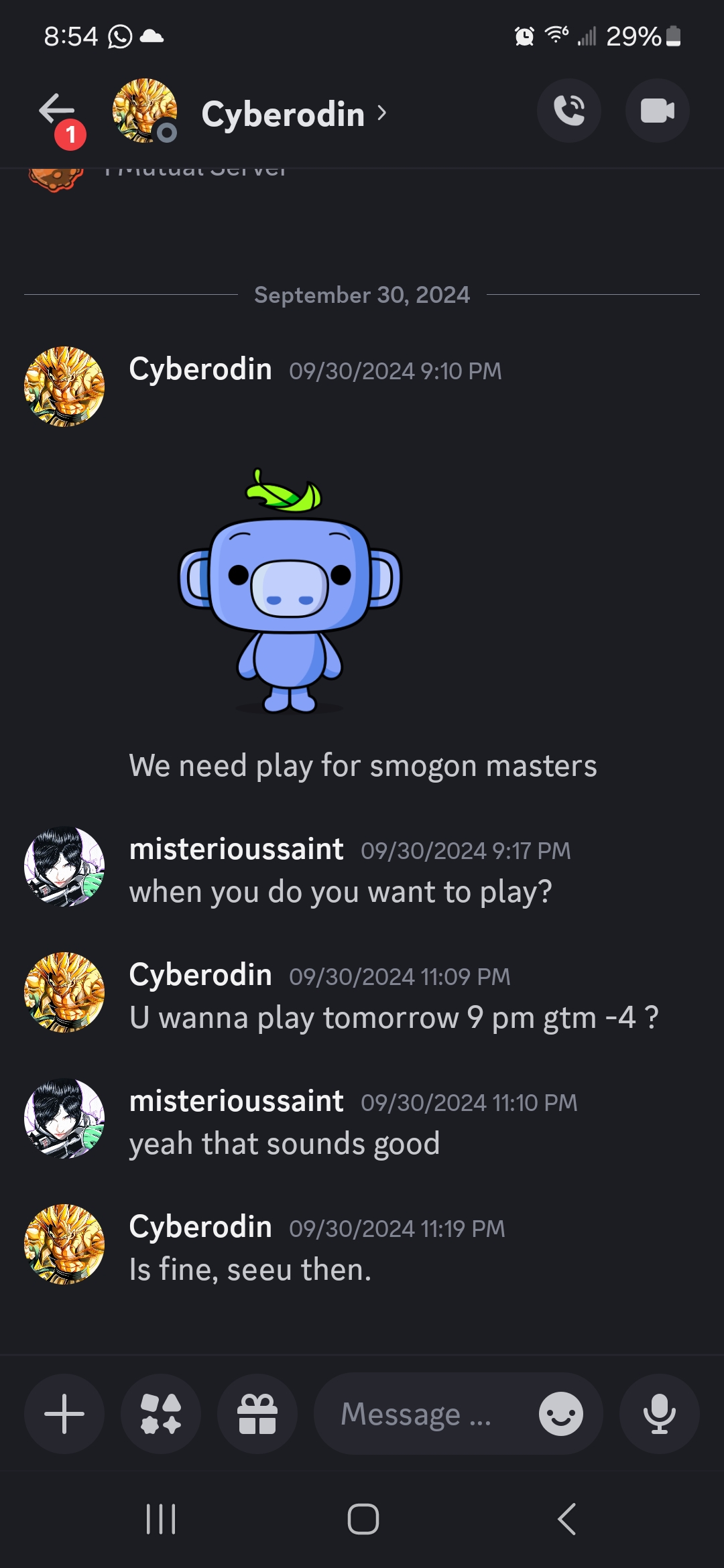Open the gift button

click(257, 1413)
